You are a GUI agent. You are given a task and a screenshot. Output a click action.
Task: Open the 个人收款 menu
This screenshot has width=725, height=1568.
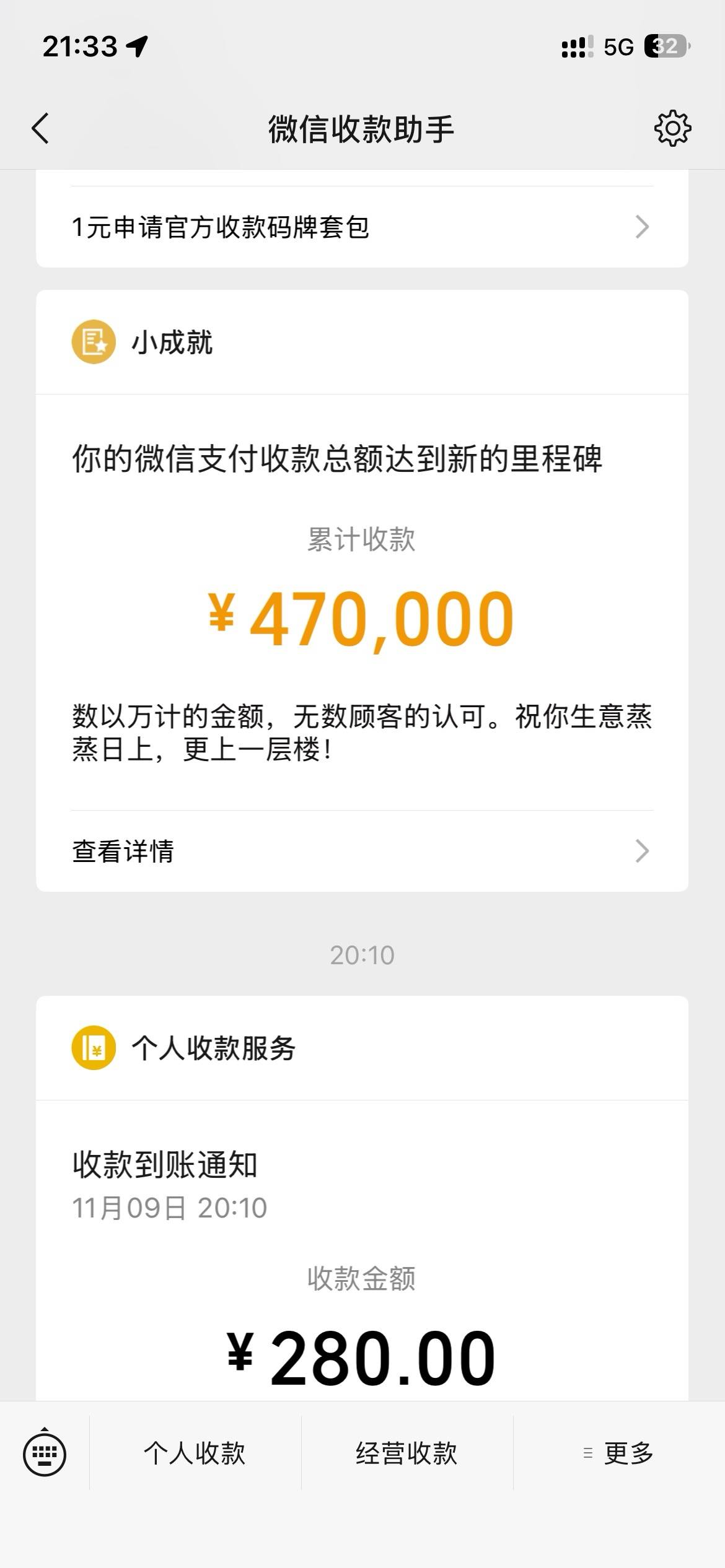pyautogui.click(x=195, y=1453)
